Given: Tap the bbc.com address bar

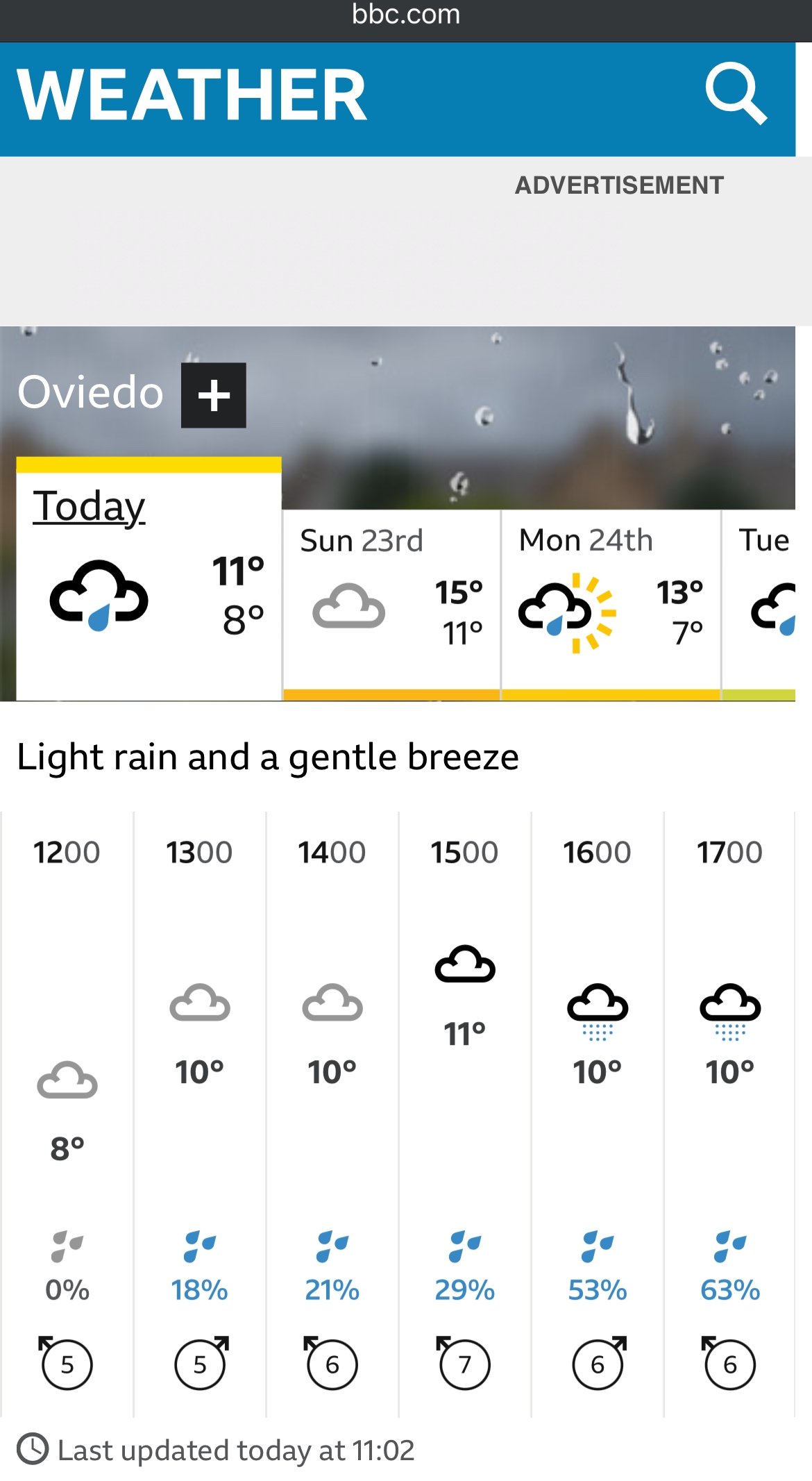Looking at the screenshot, I should (406, 15).
